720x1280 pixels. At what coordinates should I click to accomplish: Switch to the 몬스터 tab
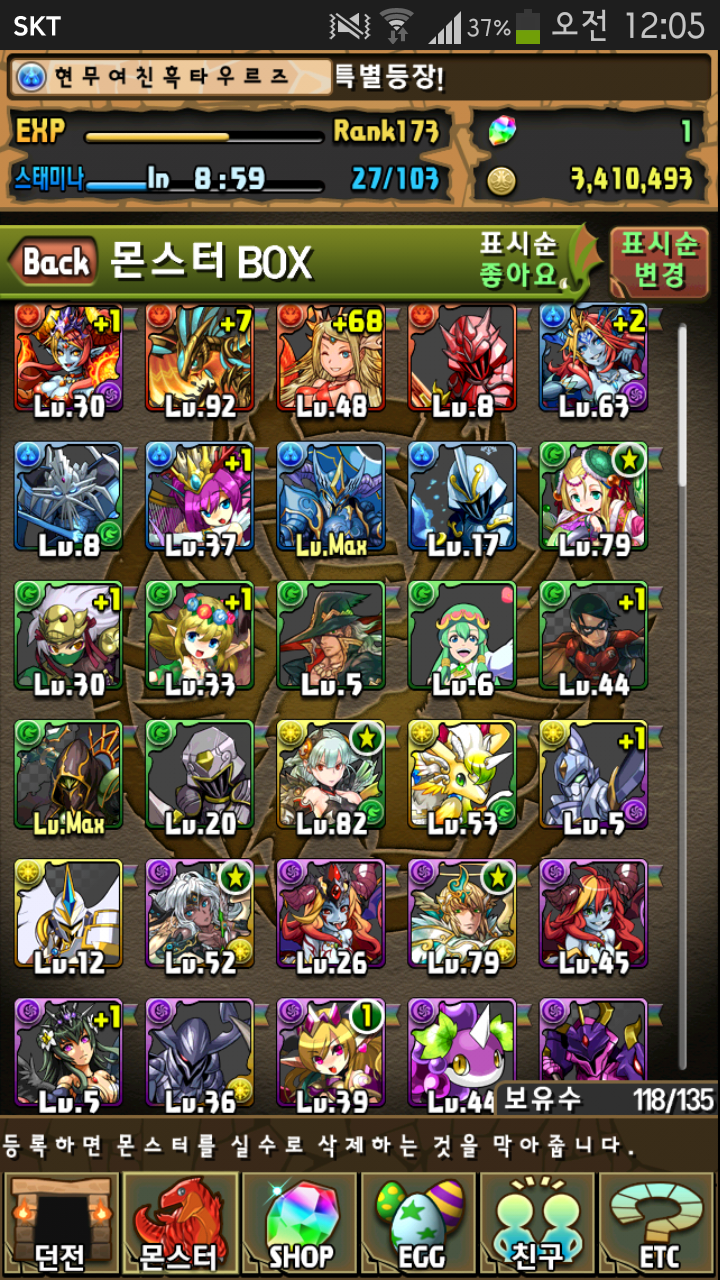(179, 1224)
